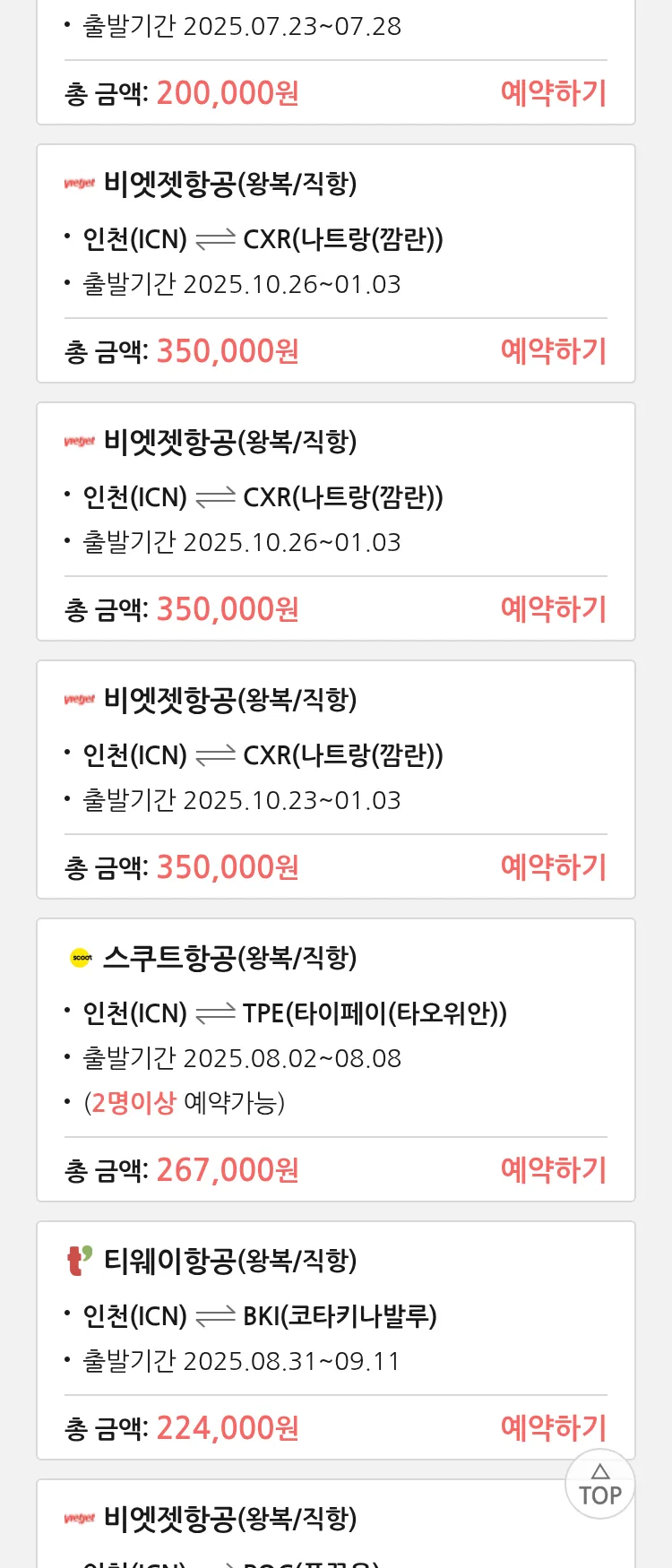
Task: Jump back to top with TOP button
Action: coord(599,1485)
